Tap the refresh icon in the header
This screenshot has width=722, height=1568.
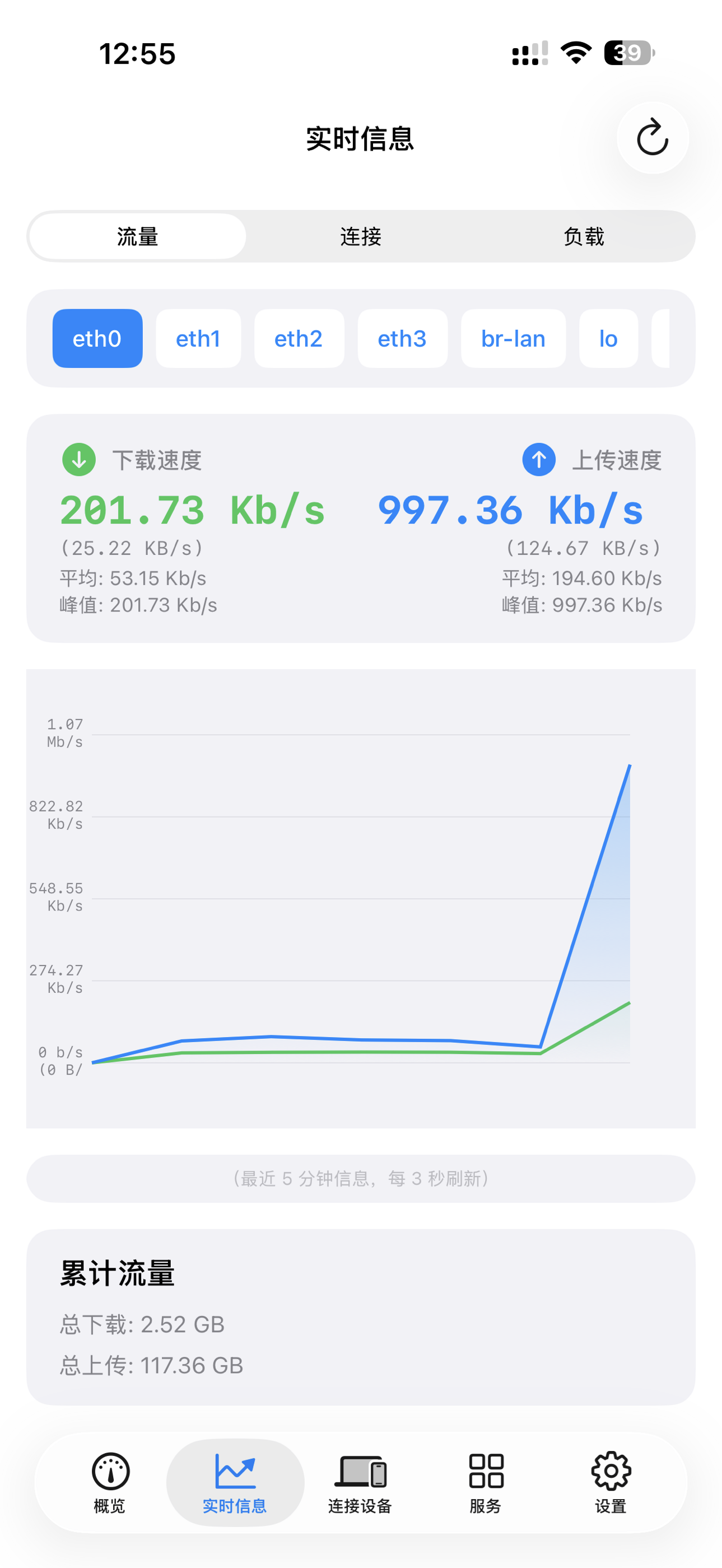click(652, 138)
